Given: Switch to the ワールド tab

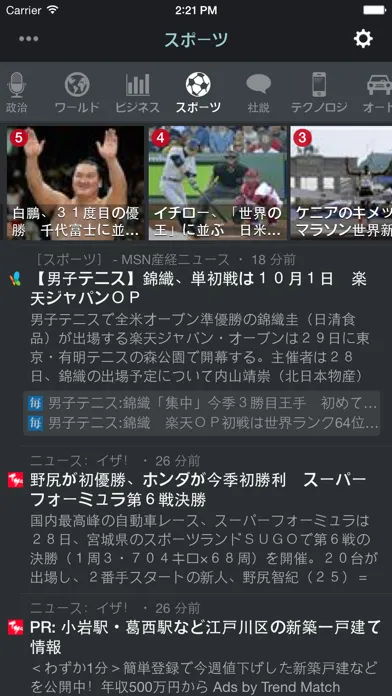Looking at the screenshot, I should pos(77,93).
